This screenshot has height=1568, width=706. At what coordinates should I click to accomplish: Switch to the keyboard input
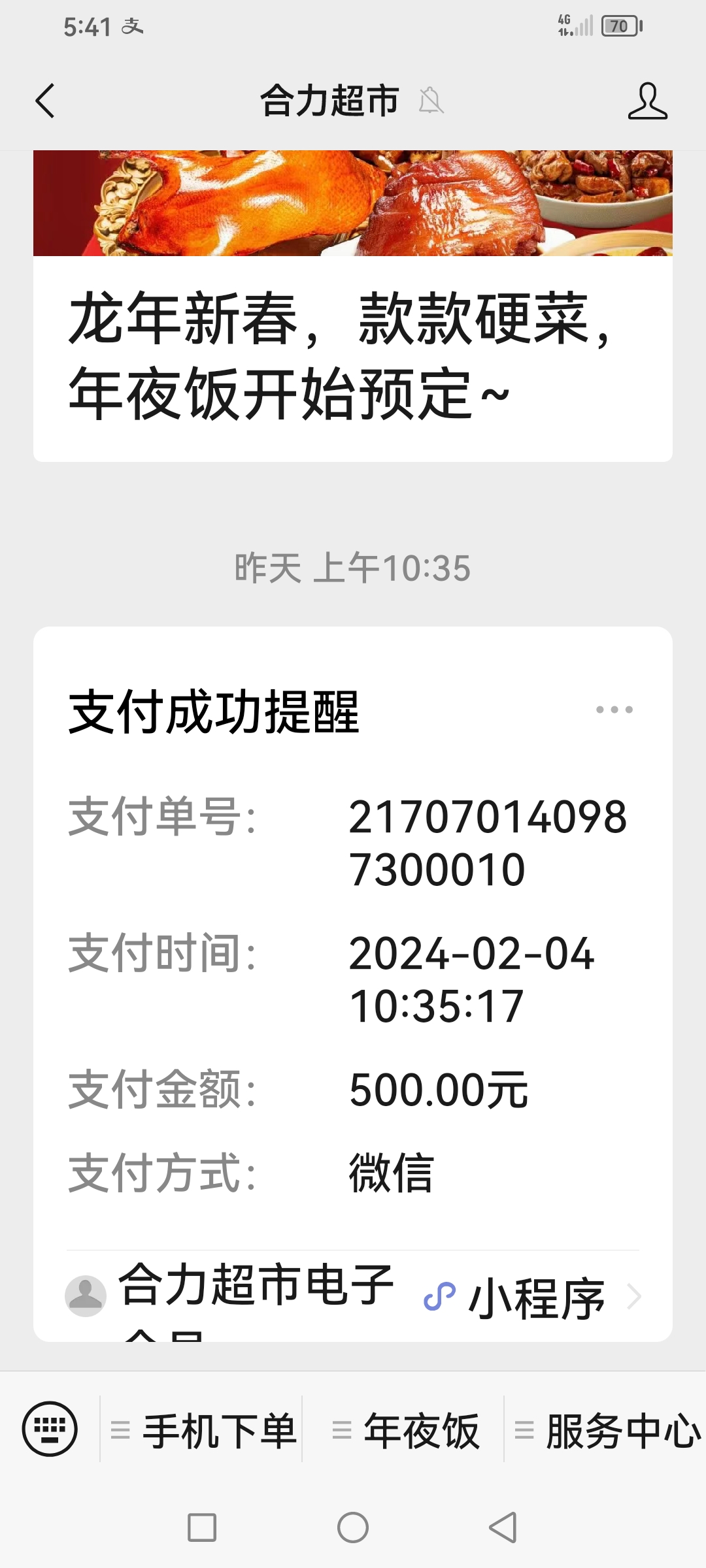pos(50,1429)
